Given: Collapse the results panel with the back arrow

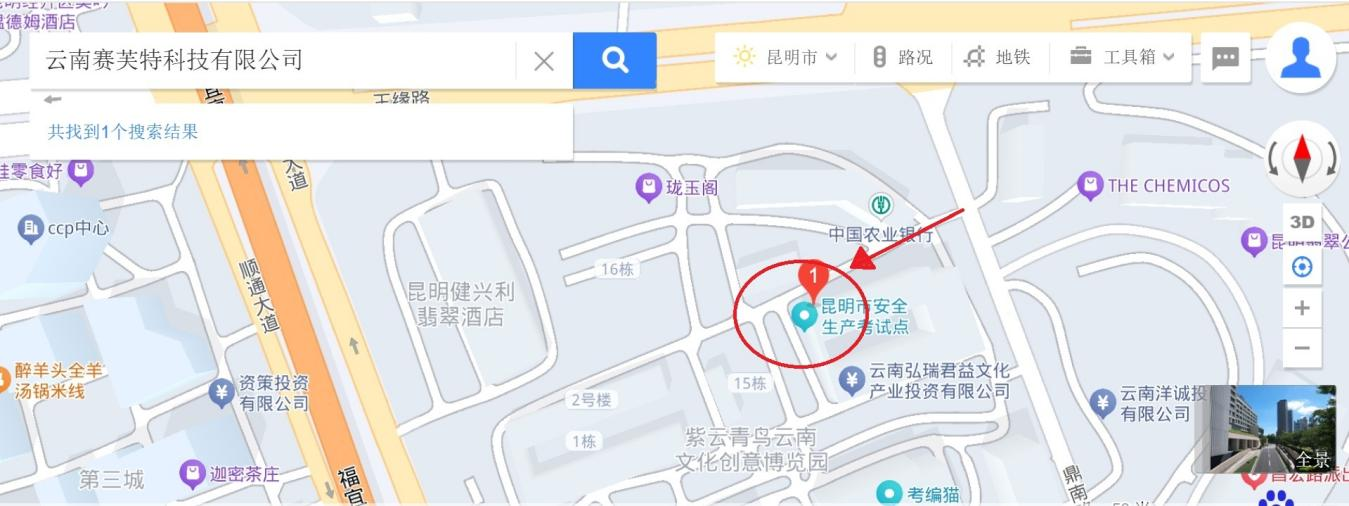Looking at the screenshot, I should 53,100.
